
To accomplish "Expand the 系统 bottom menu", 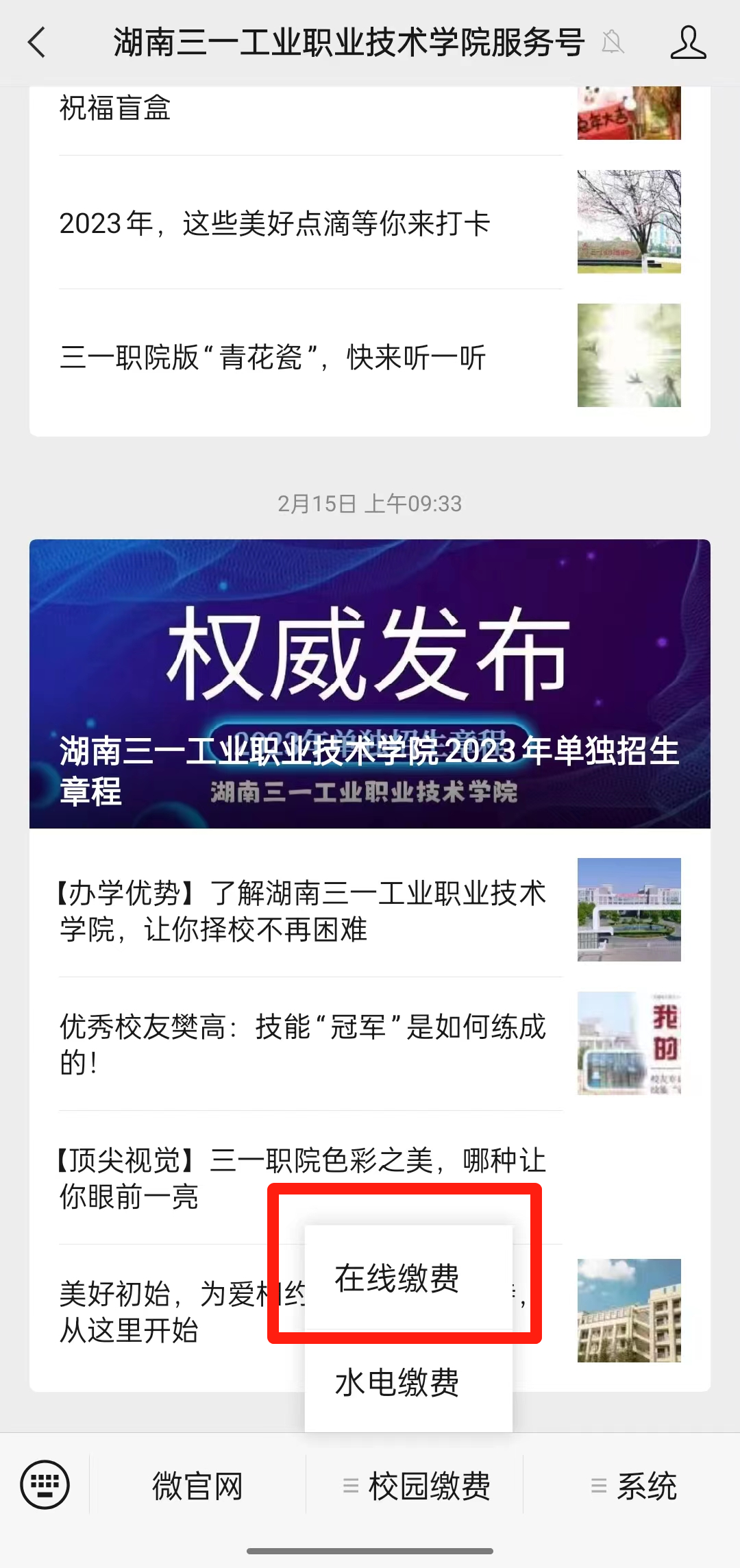I will click(634, 1486).
